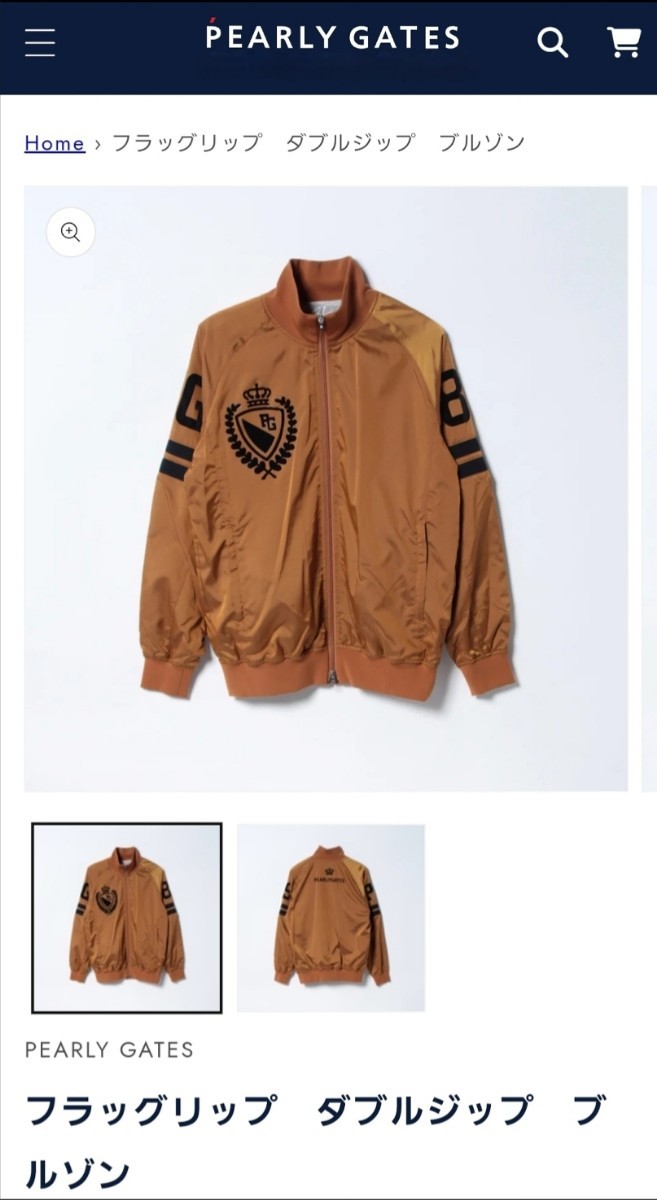Tap the Pearly Gates header logo
The height and width of the screenshot is (1200, 657).
click(x=332, y=38)
